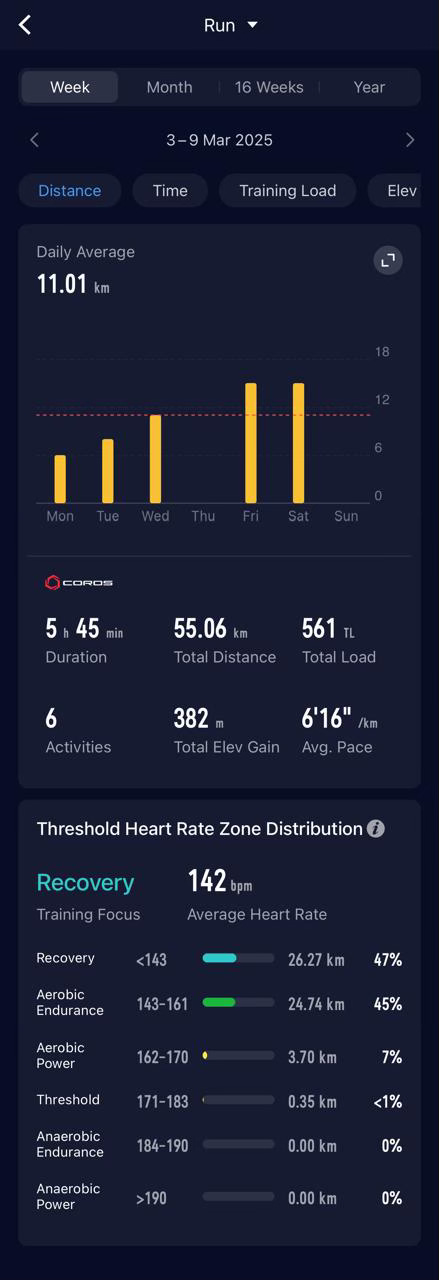439x1280 pixels.
Task: Go to the previous week
Action: [x=35, y=140]
